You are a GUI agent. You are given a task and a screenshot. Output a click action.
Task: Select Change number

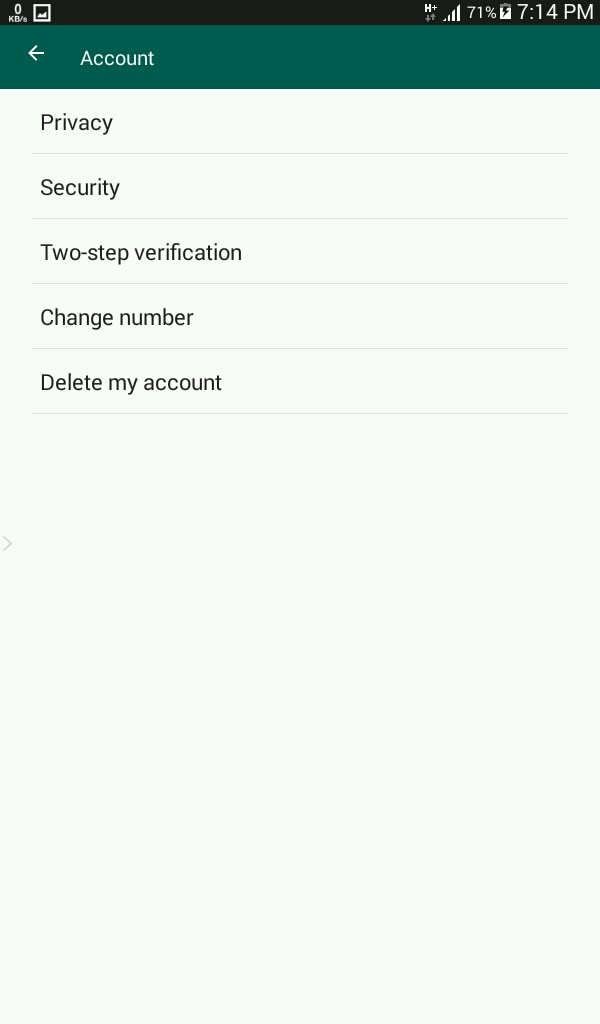pos(117,318)
